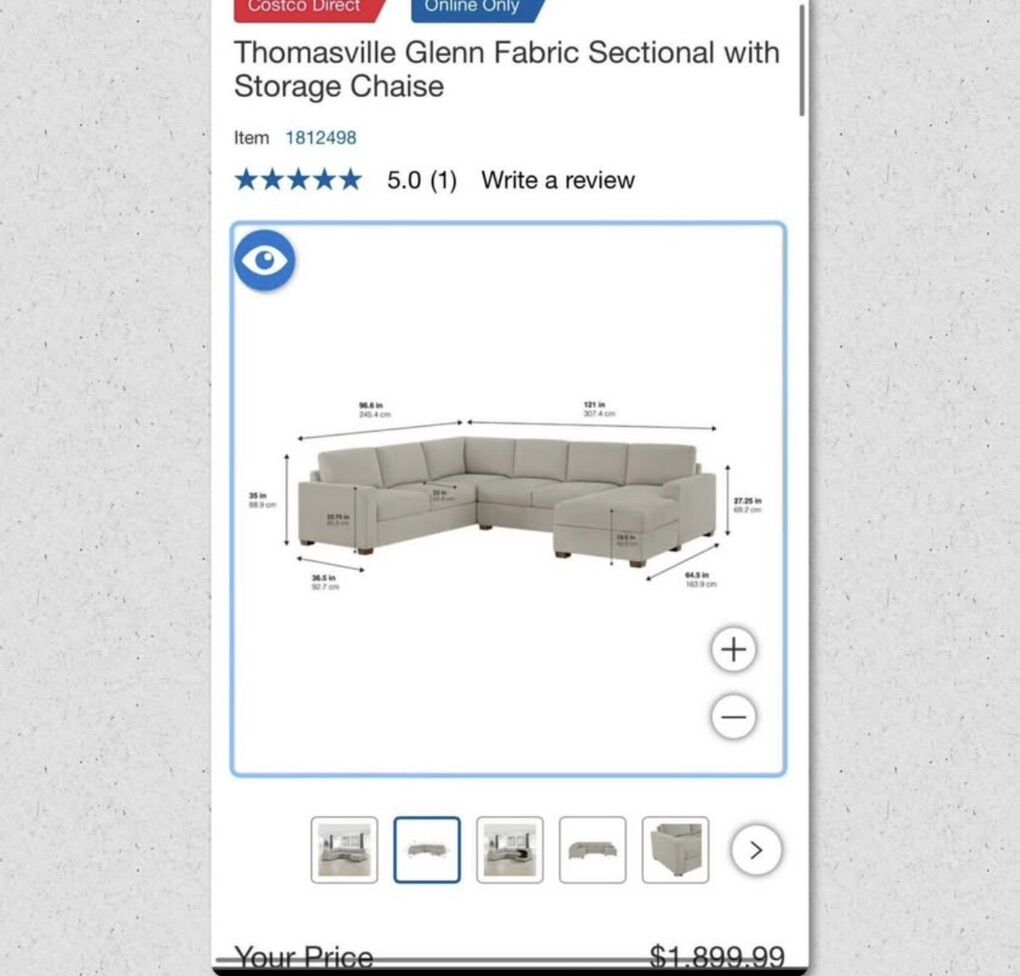Show next thumbnails with the right arrow

[756, 850]
